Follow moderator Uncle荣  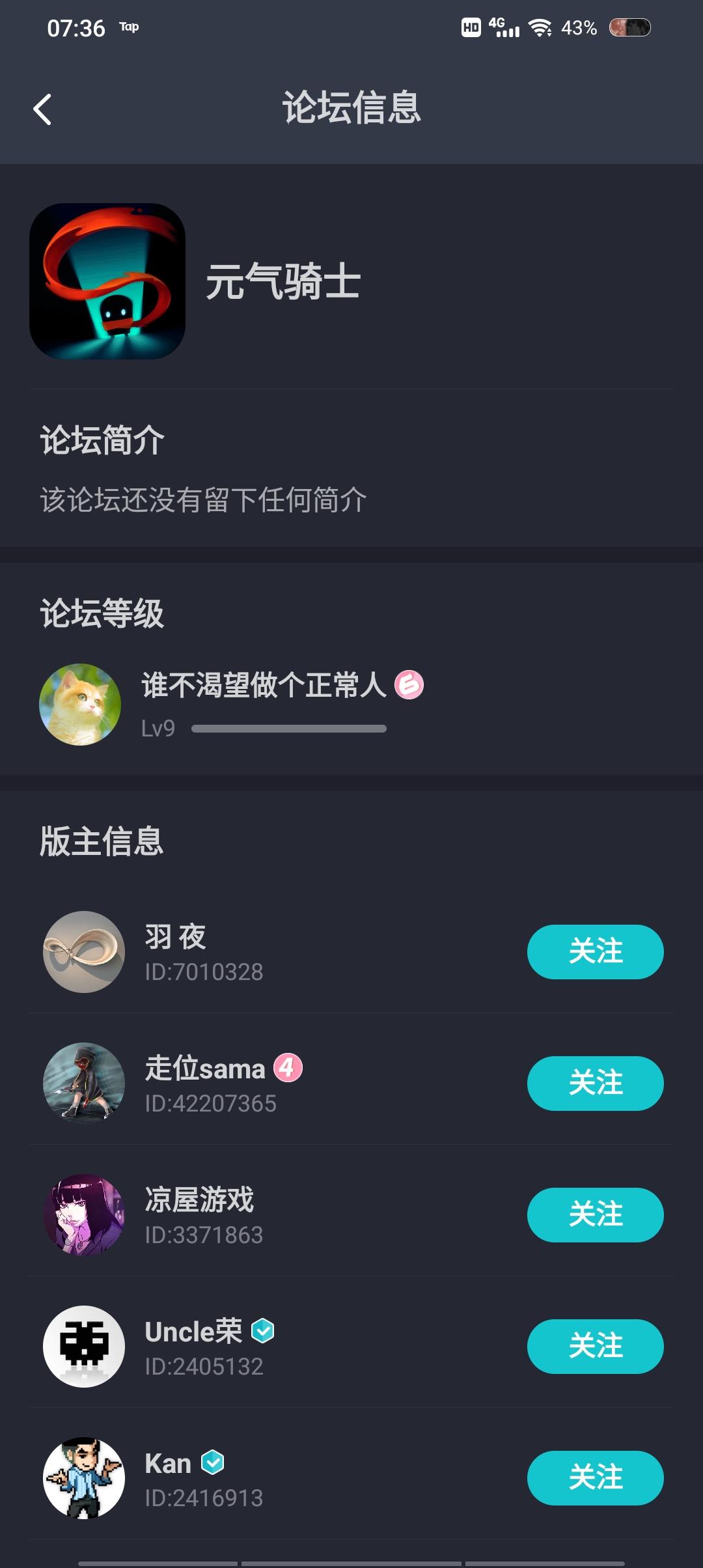coord(594,1346)
